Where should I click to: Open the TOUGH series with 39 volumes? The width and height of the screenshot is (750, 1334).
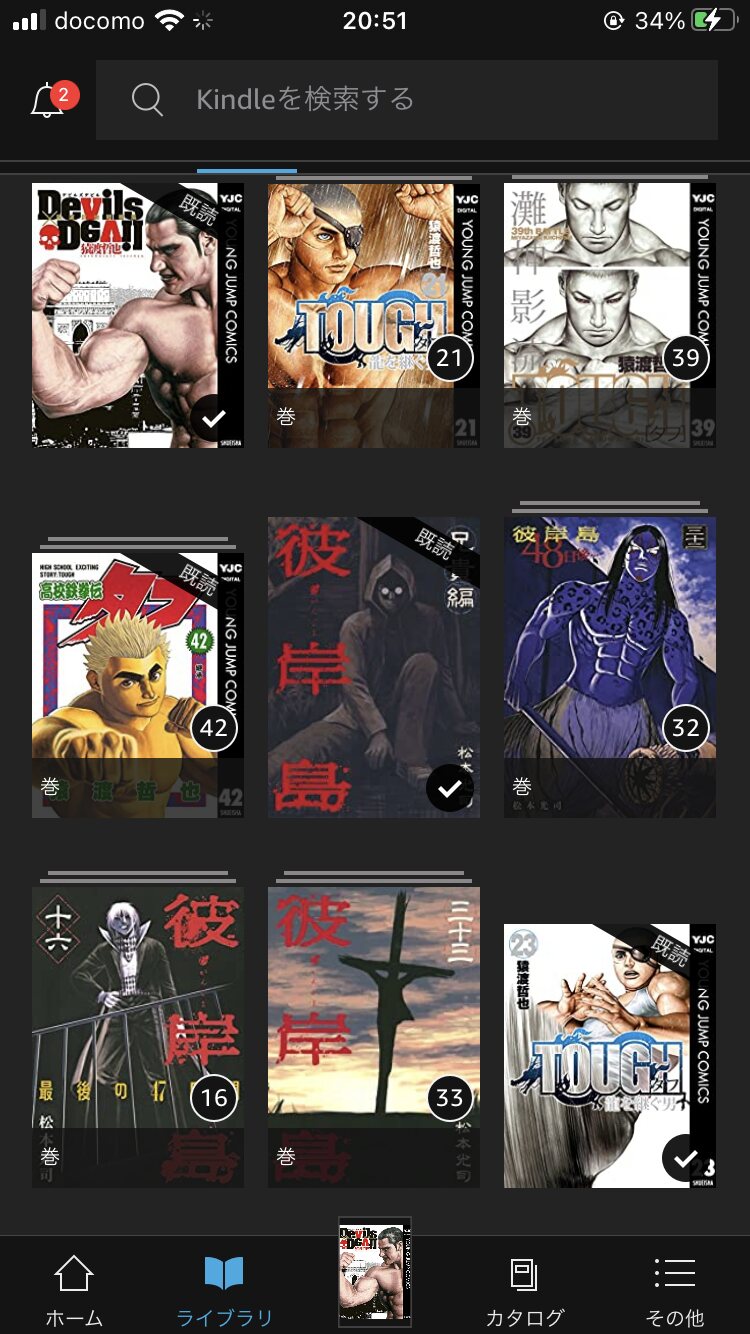pyautogui.click(x=609, y=315)
